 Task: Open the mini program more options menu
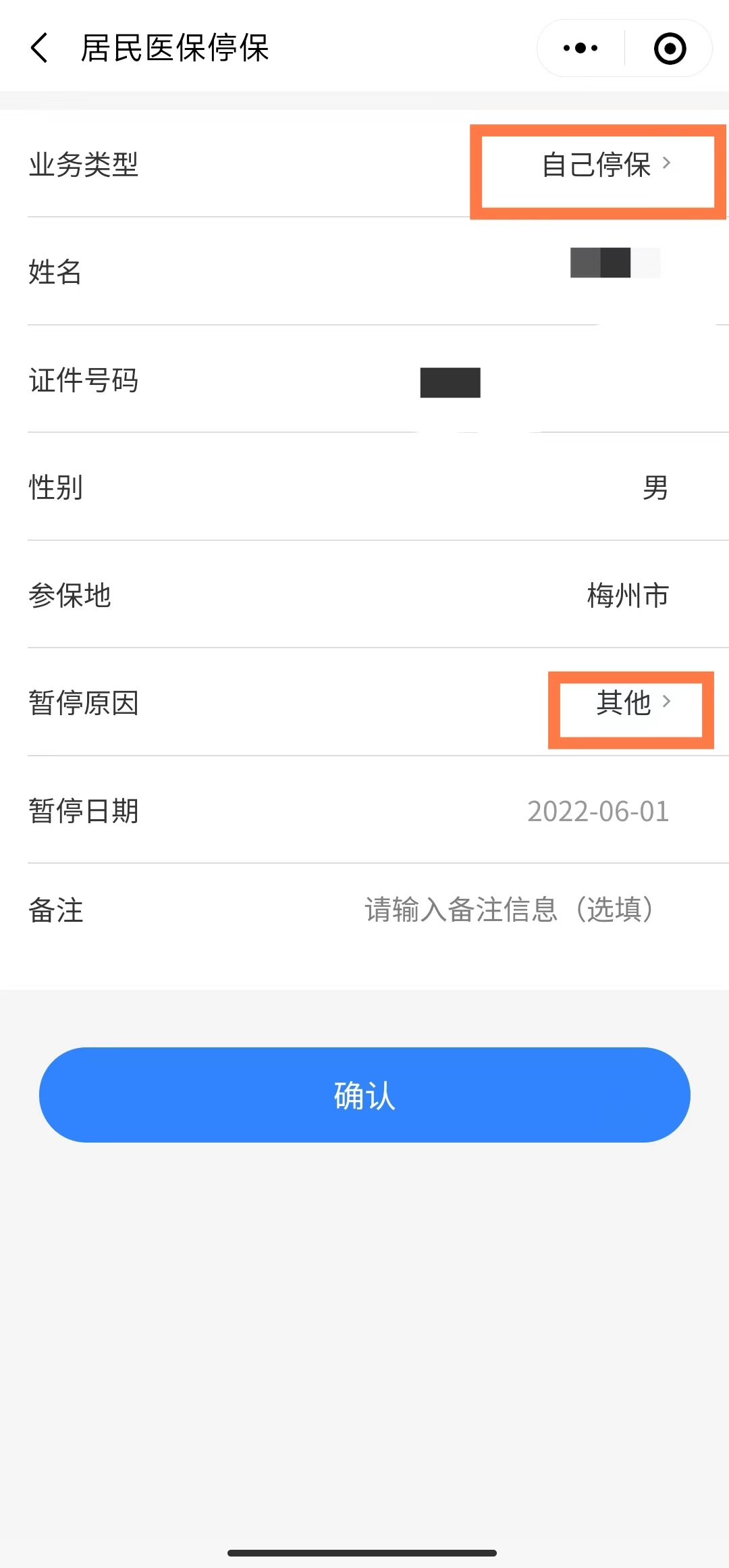(x=580, y=48)
